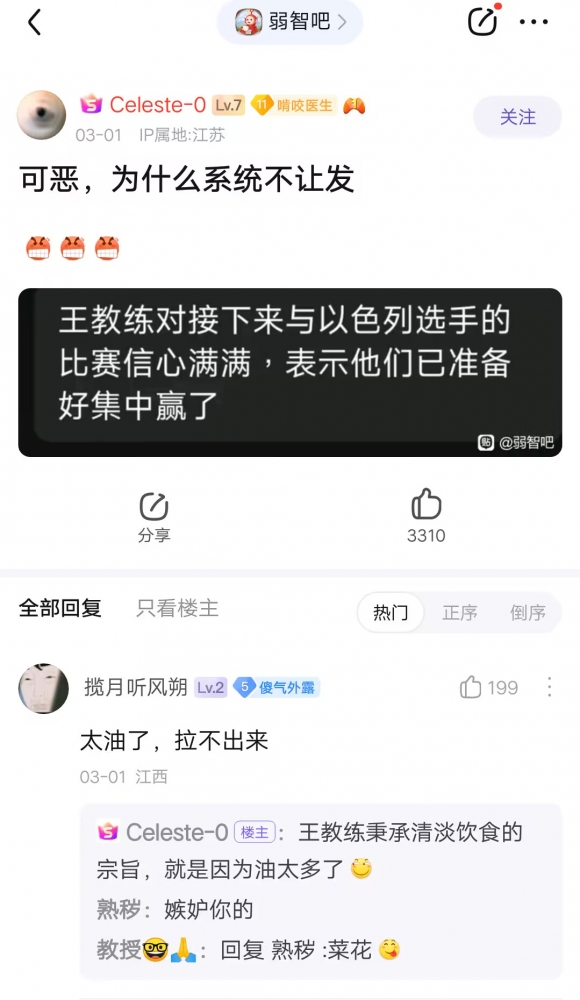Go back using the top-left arrow

(x=34, y=22)
